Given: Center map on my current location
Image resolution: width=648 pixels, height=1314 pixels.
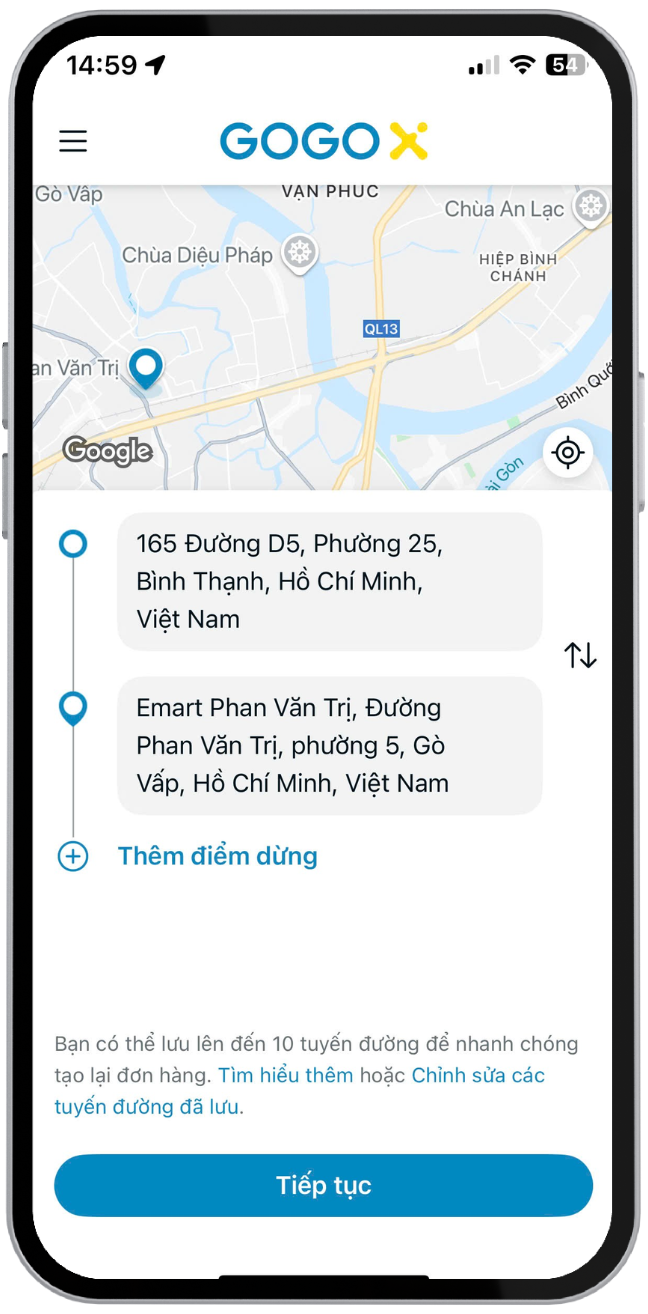Looking at the screenshot, I should (568, 453).
